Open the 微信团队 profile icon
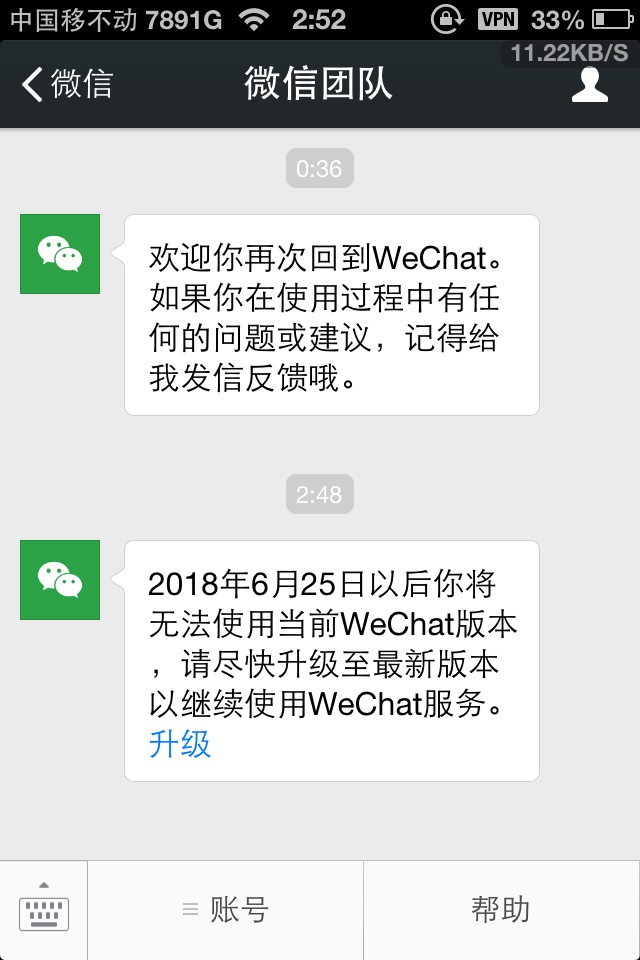This screenshot has width=640, height=960. pos(589,85)
